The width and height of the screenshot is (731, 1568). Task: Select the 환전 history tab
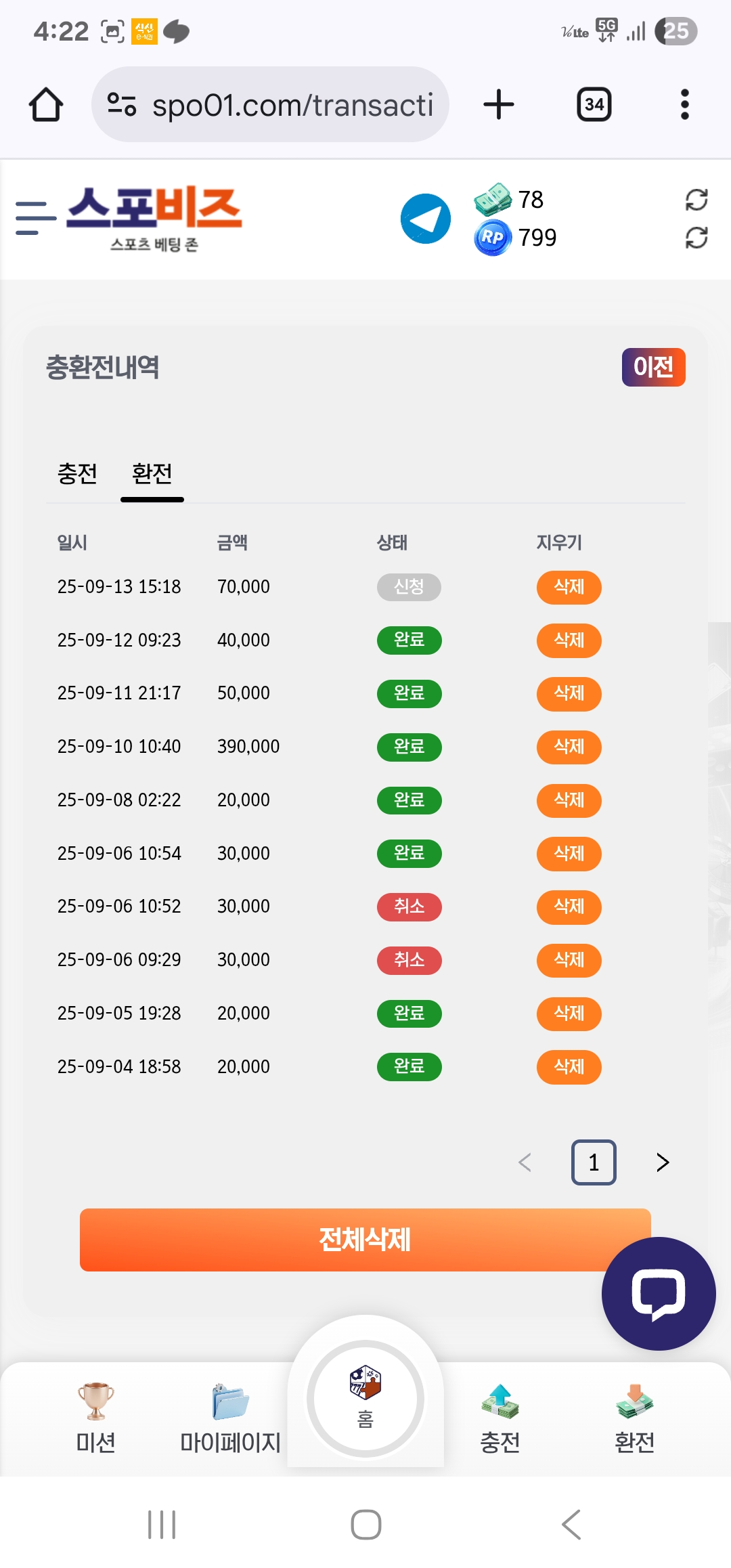point(152,473)
